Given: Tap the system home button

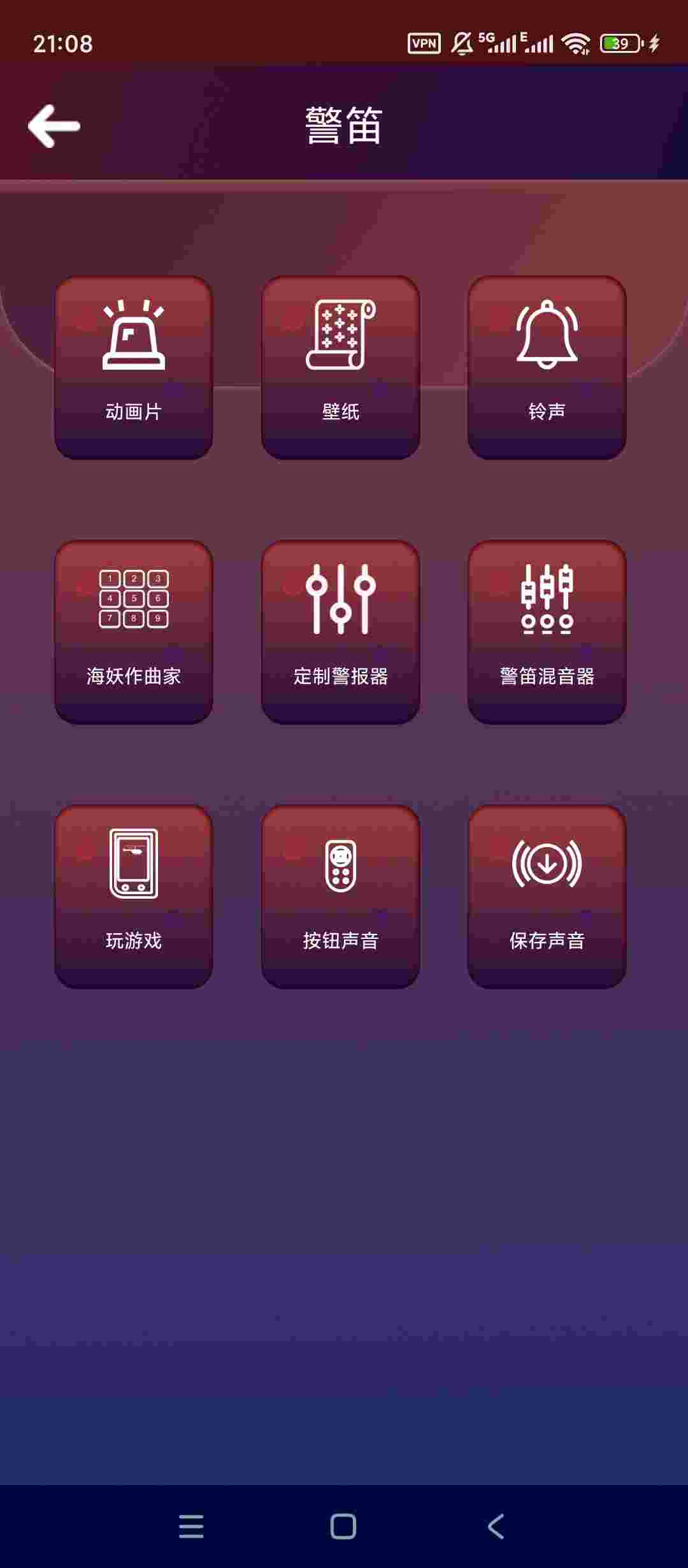Looking at the screenshot, I should coord(343,1526).
